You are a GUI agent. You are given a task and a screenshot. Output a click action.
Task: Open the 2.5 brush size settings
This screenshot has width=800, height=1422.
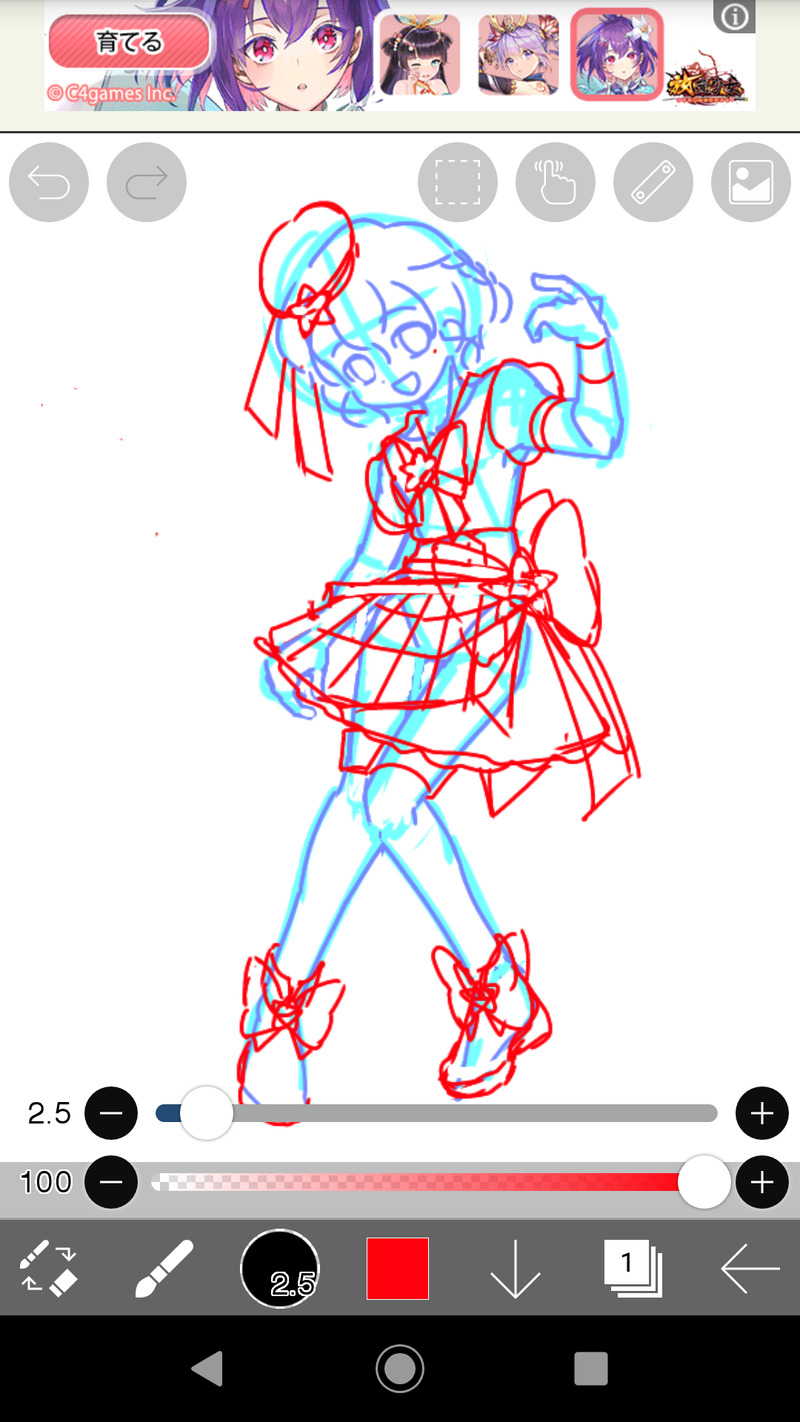click(x=280, y=1268)
